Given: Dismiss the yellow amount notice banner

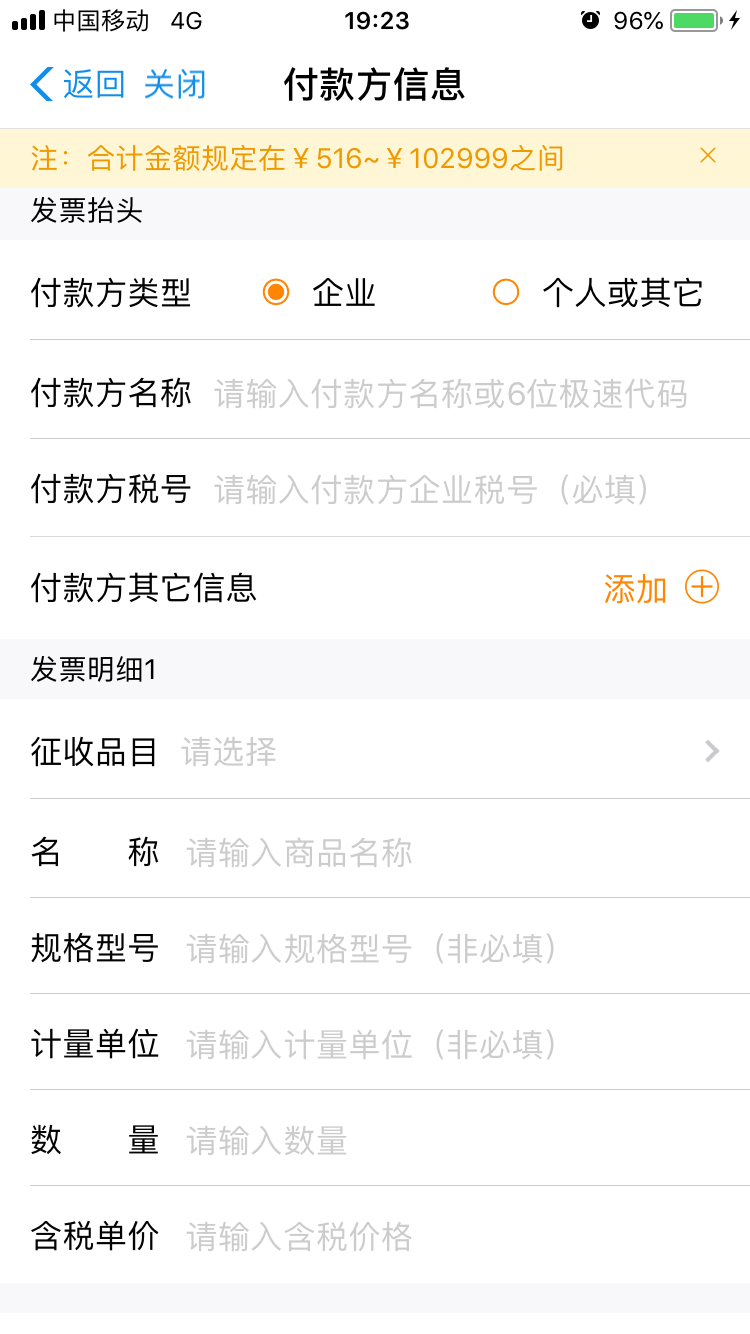Looking at the screenshot, I should coord(708,156).
